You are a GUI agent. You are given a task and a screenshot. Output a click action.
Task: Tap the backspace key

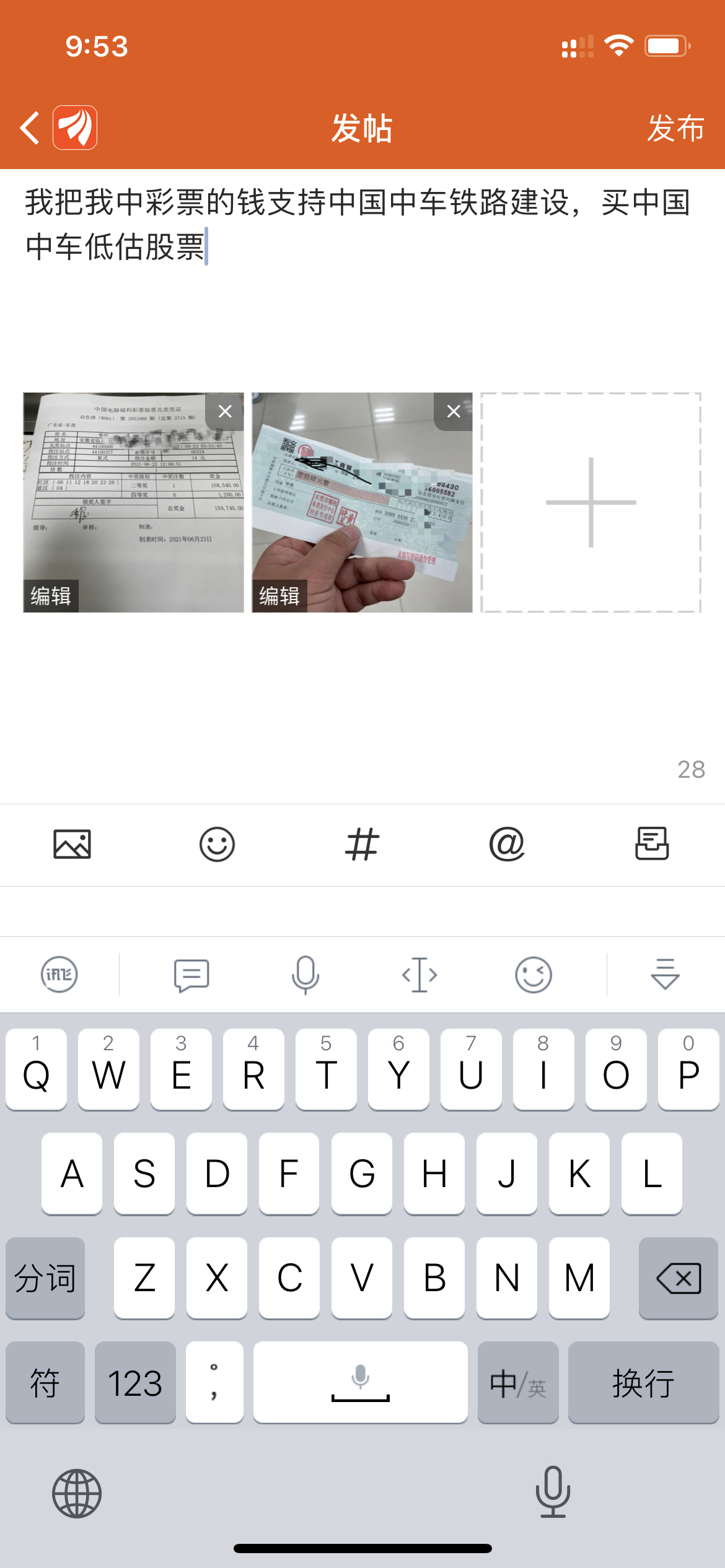[x=678, y=1278]
